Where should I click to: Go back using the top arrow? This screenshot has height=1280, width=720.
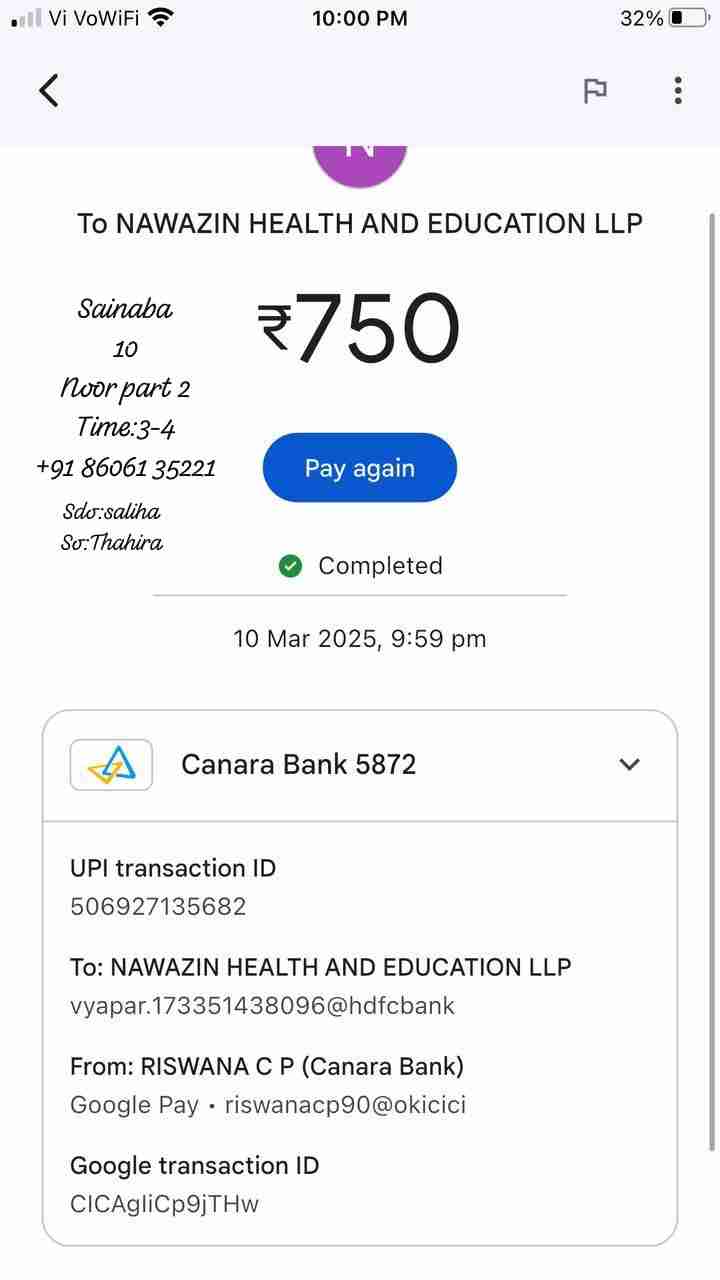pos(49,90)
